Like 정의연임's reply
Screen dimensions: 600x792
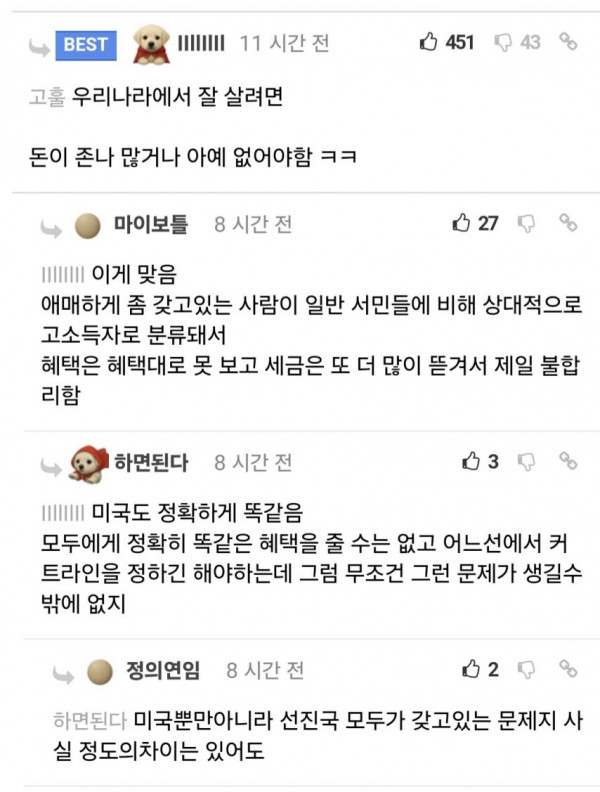pyautogui.click(x=471, y=670)
